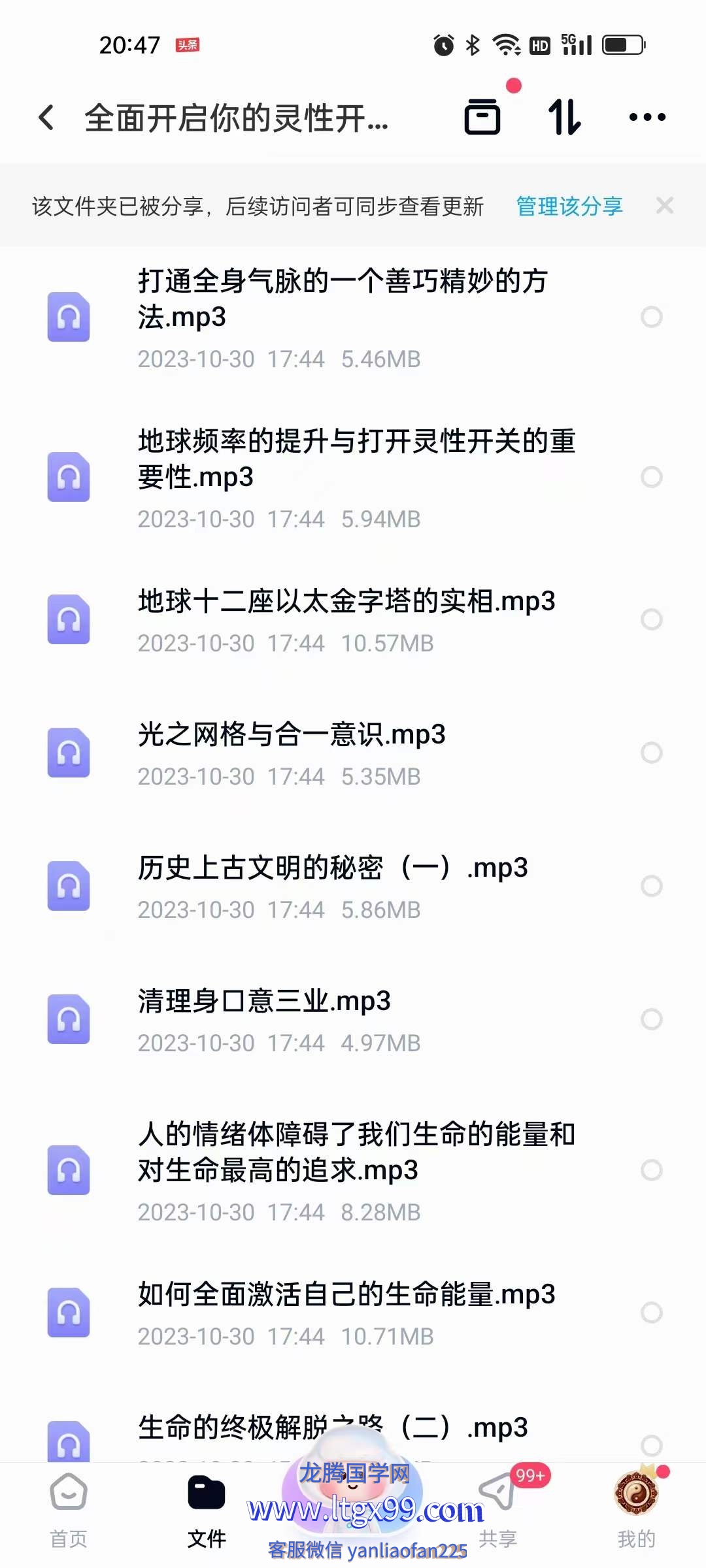Image resolution: width=706 pixels, height=1568 pixels.
Task: Go back with the top-left arrow
Action: [x=46, y=118]
